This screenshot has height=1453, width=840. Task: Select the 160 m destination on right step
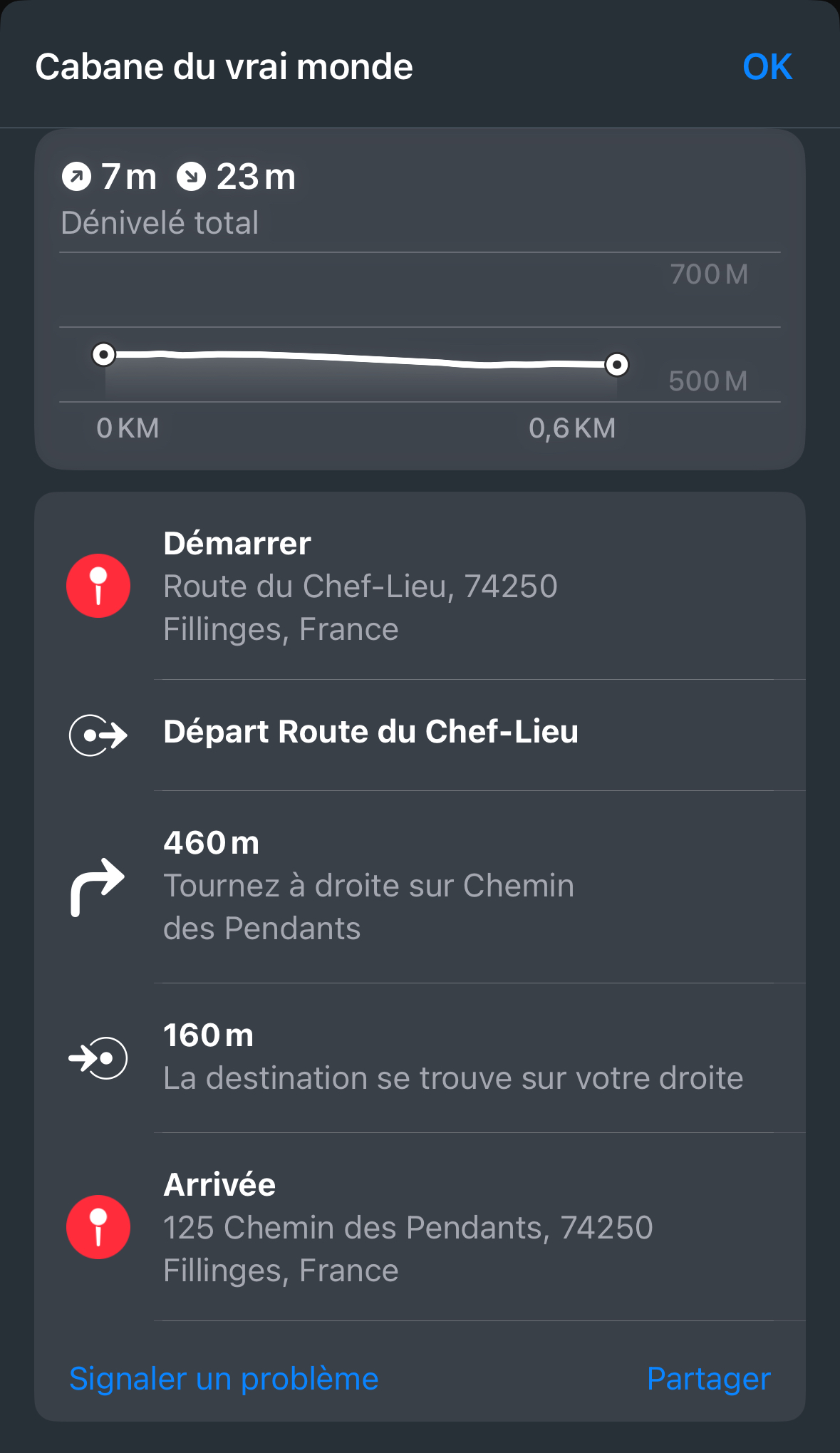tap(420, 1057)
